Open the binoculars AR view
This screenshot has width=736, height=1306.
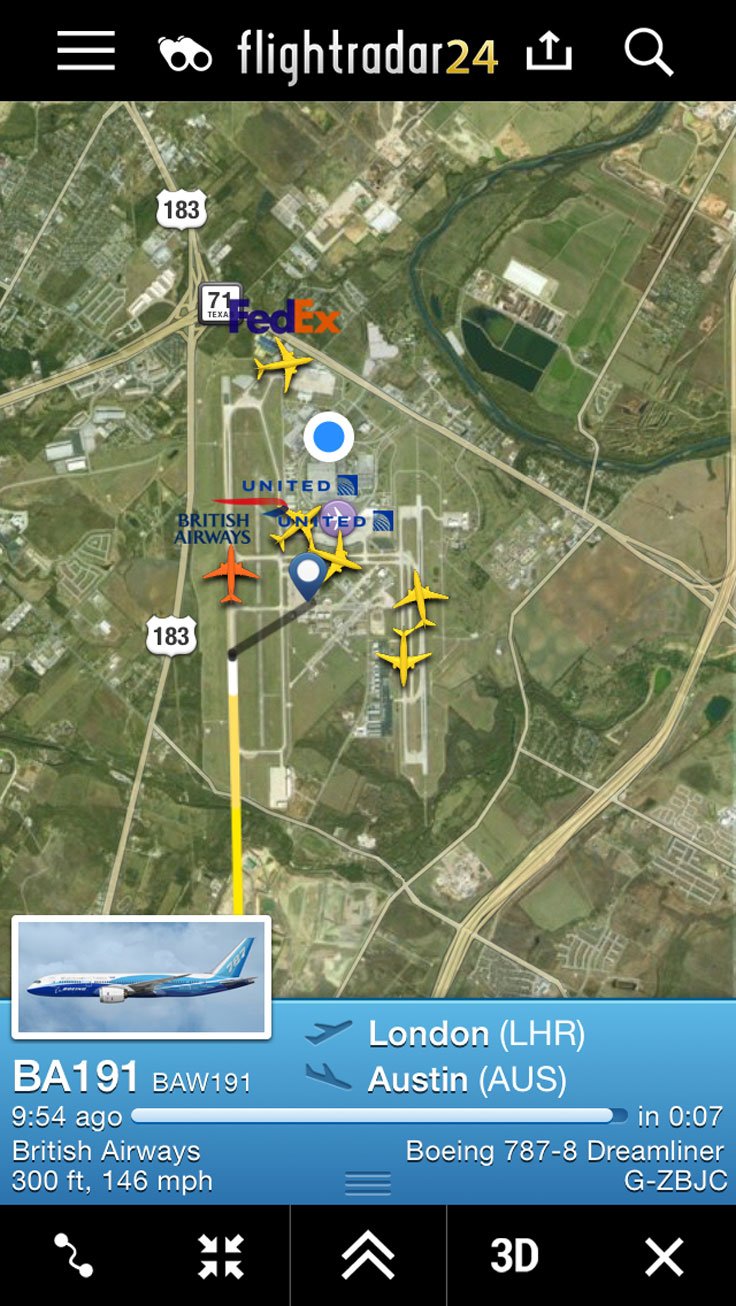(185, 53)
